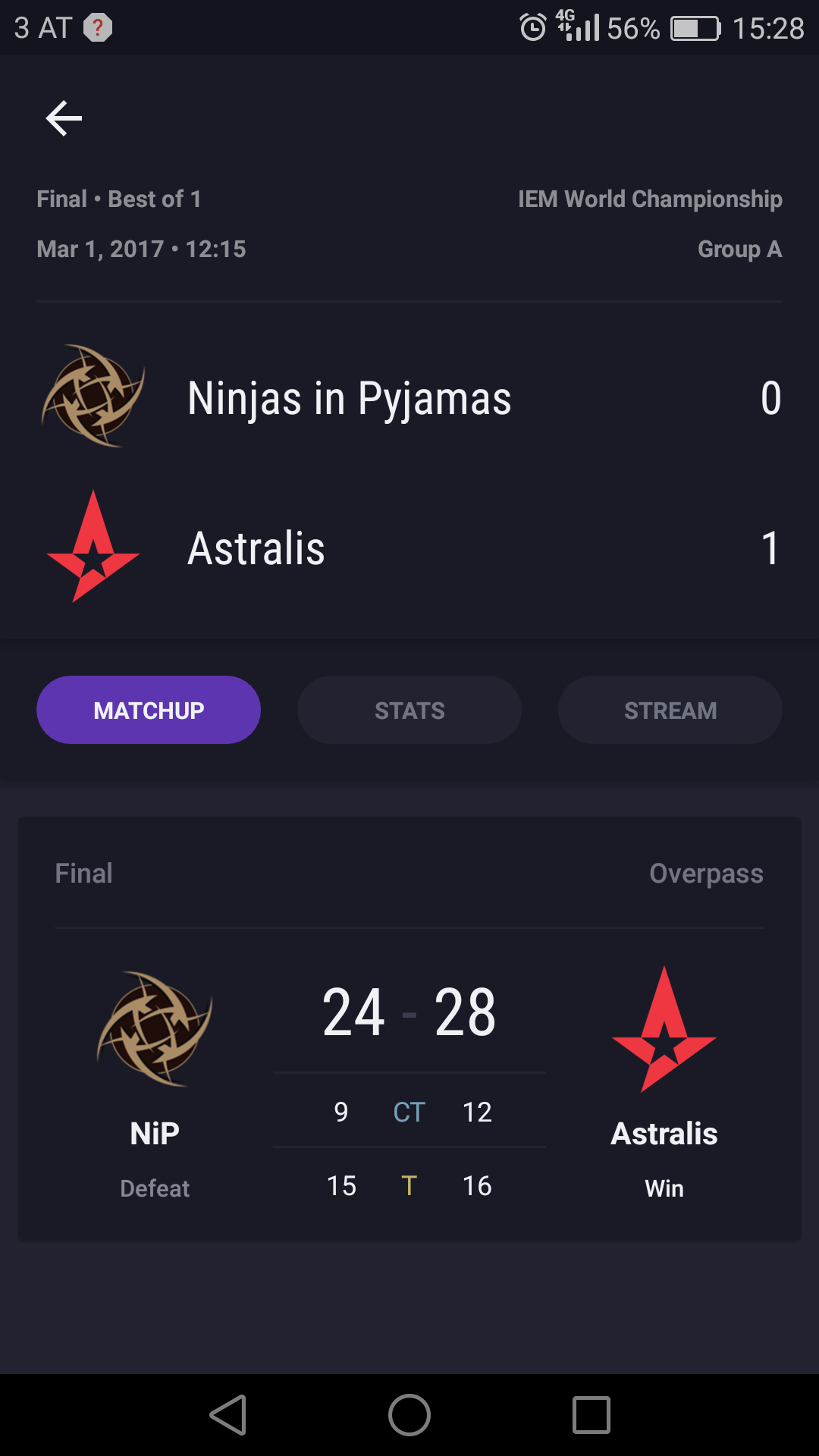Select the Matchup tab
The width and height of the screenshot is (819, 1456).
point(149,710)
